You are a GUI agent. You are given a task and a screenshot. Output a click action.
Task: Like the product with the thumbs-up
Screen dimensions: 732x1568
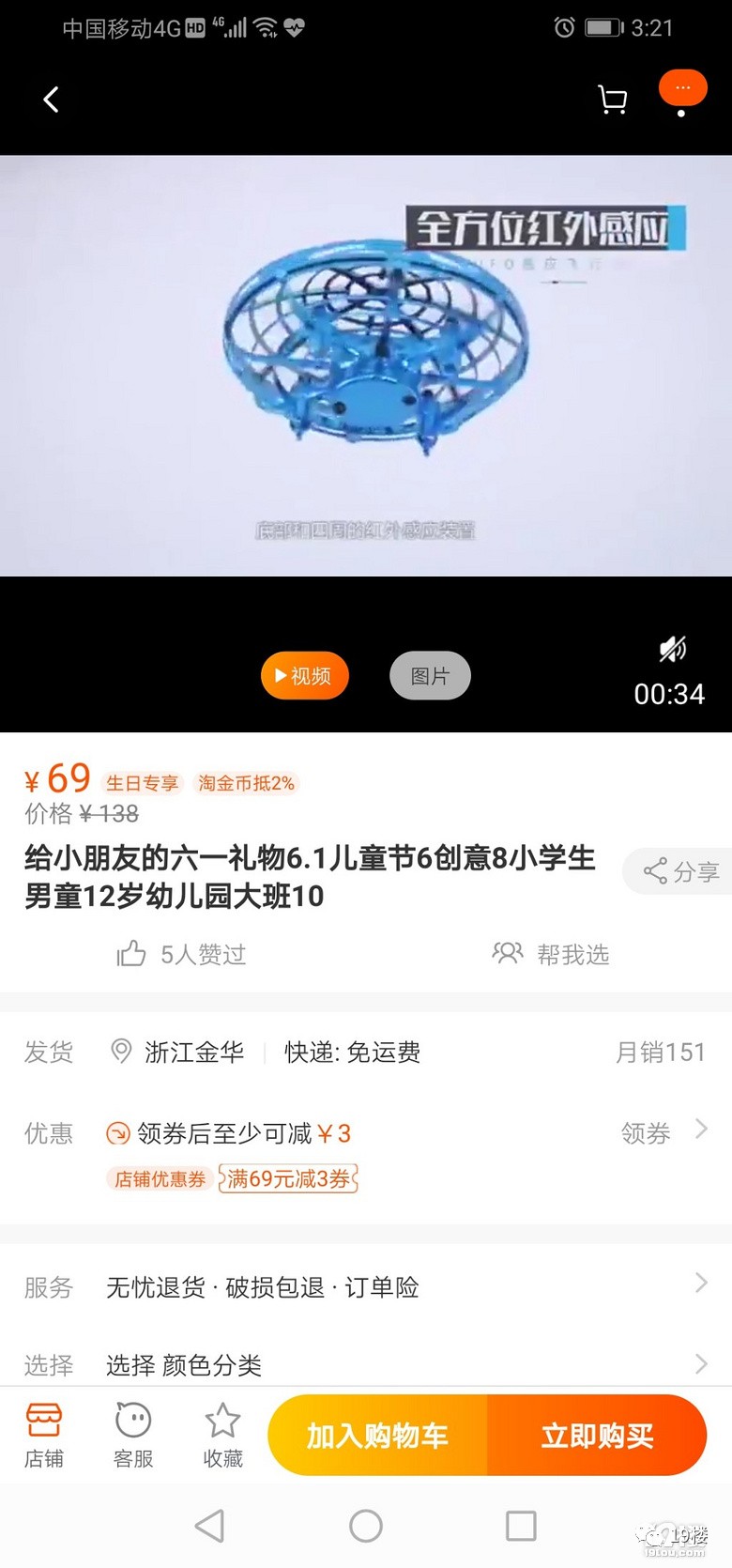(x=131, y=954)
